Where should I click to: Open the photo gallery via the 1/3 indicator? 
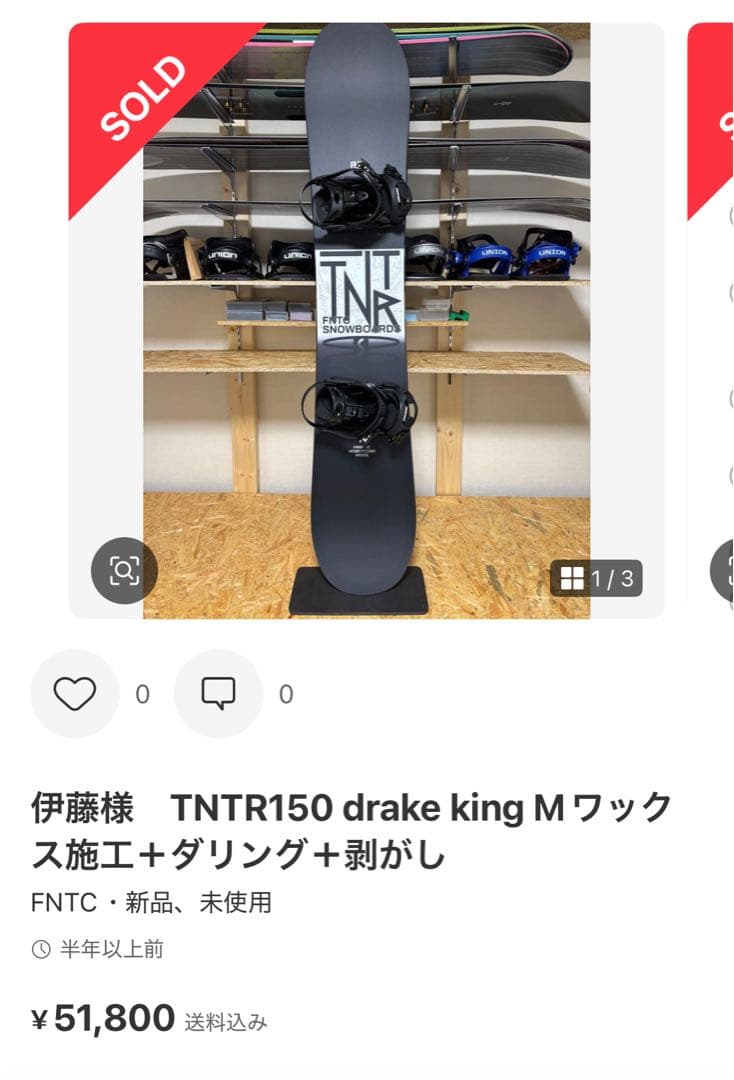[600, 576]
